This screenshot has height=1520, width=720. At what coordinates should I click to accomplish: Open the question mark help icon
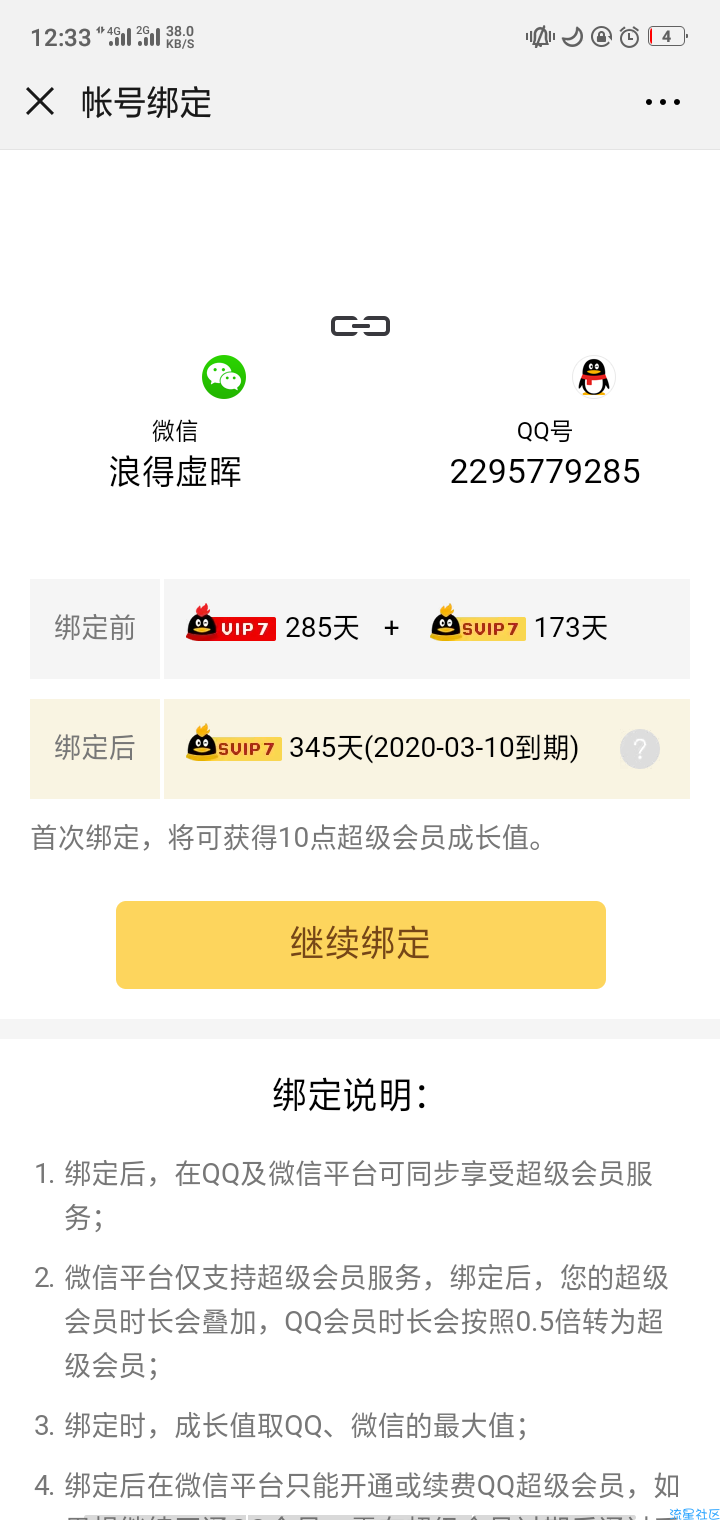tap(640, 748)
